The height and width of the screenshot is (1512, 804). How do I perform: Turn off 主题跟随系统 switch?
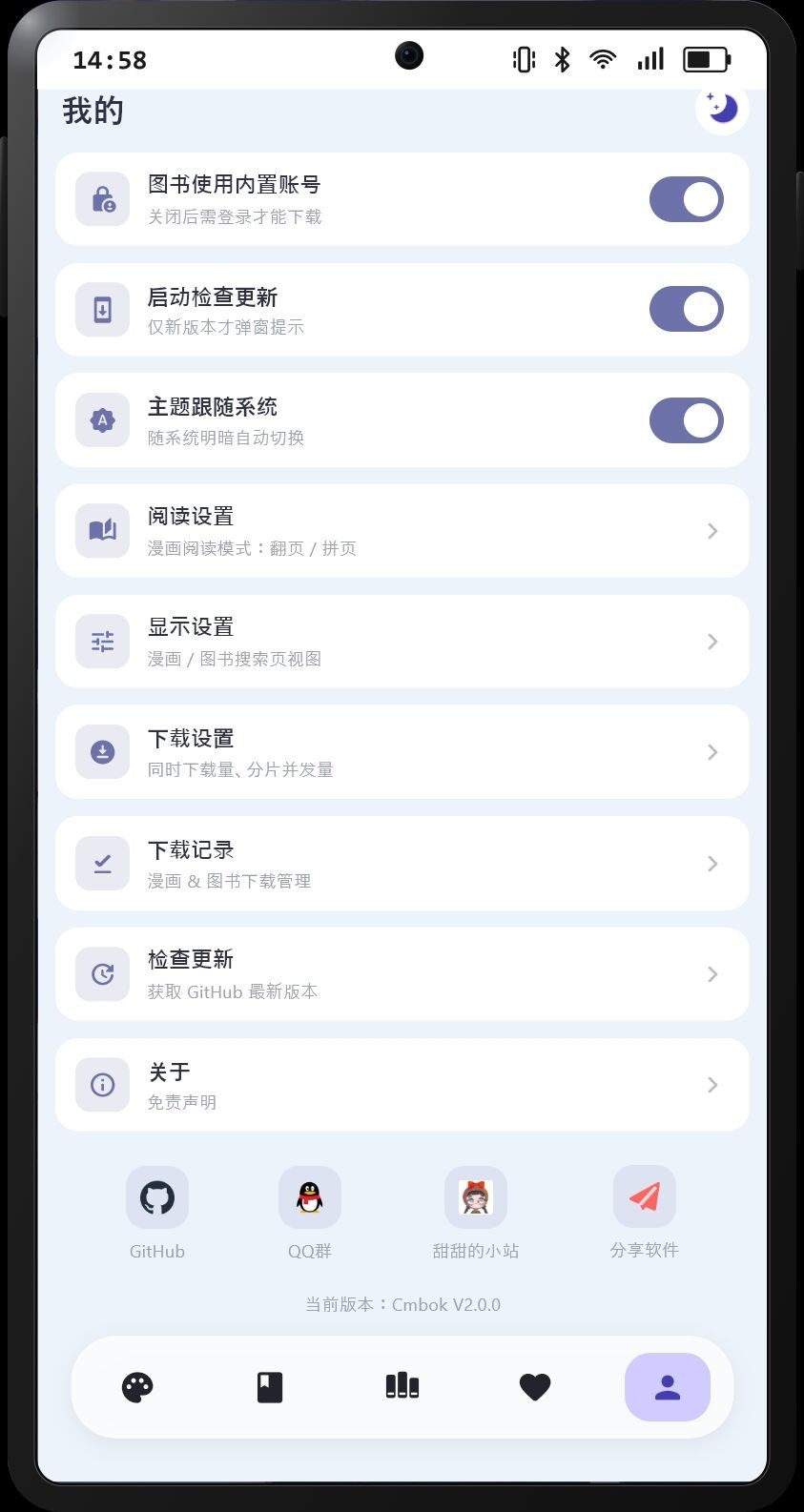(686, 420)
